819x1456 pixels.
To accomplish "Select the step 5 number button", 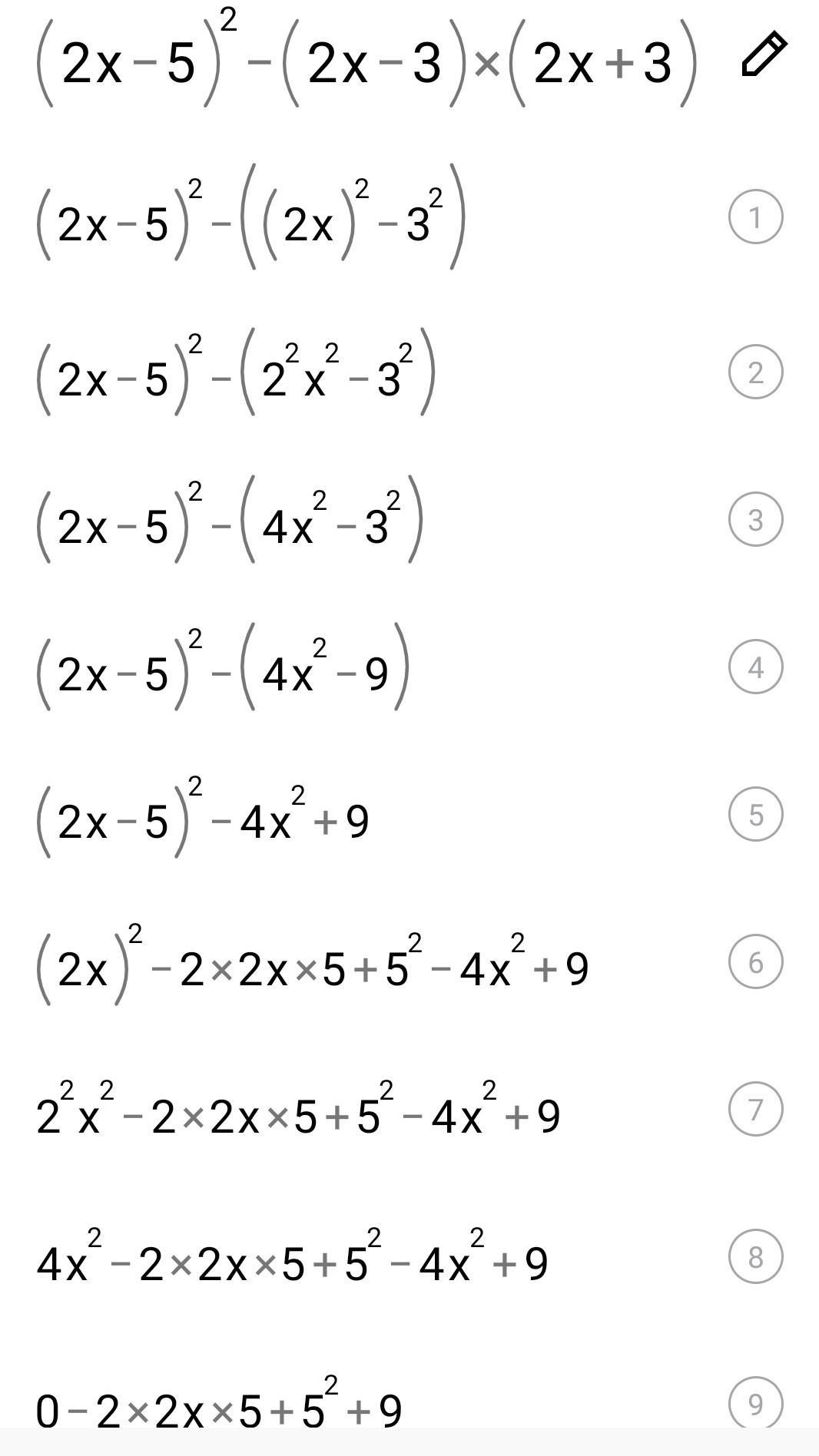I will 755,815.
